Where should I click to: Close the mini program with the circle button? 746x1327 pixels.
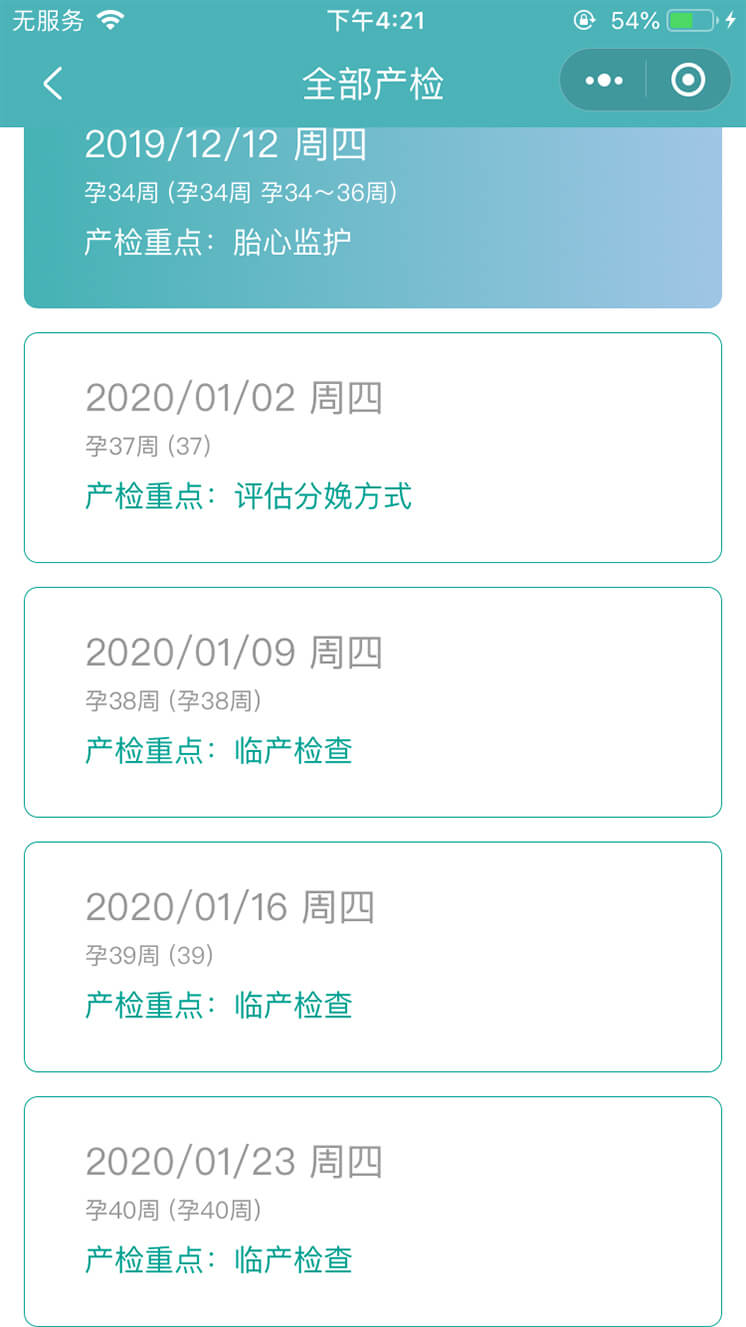[x=688, y=80]
